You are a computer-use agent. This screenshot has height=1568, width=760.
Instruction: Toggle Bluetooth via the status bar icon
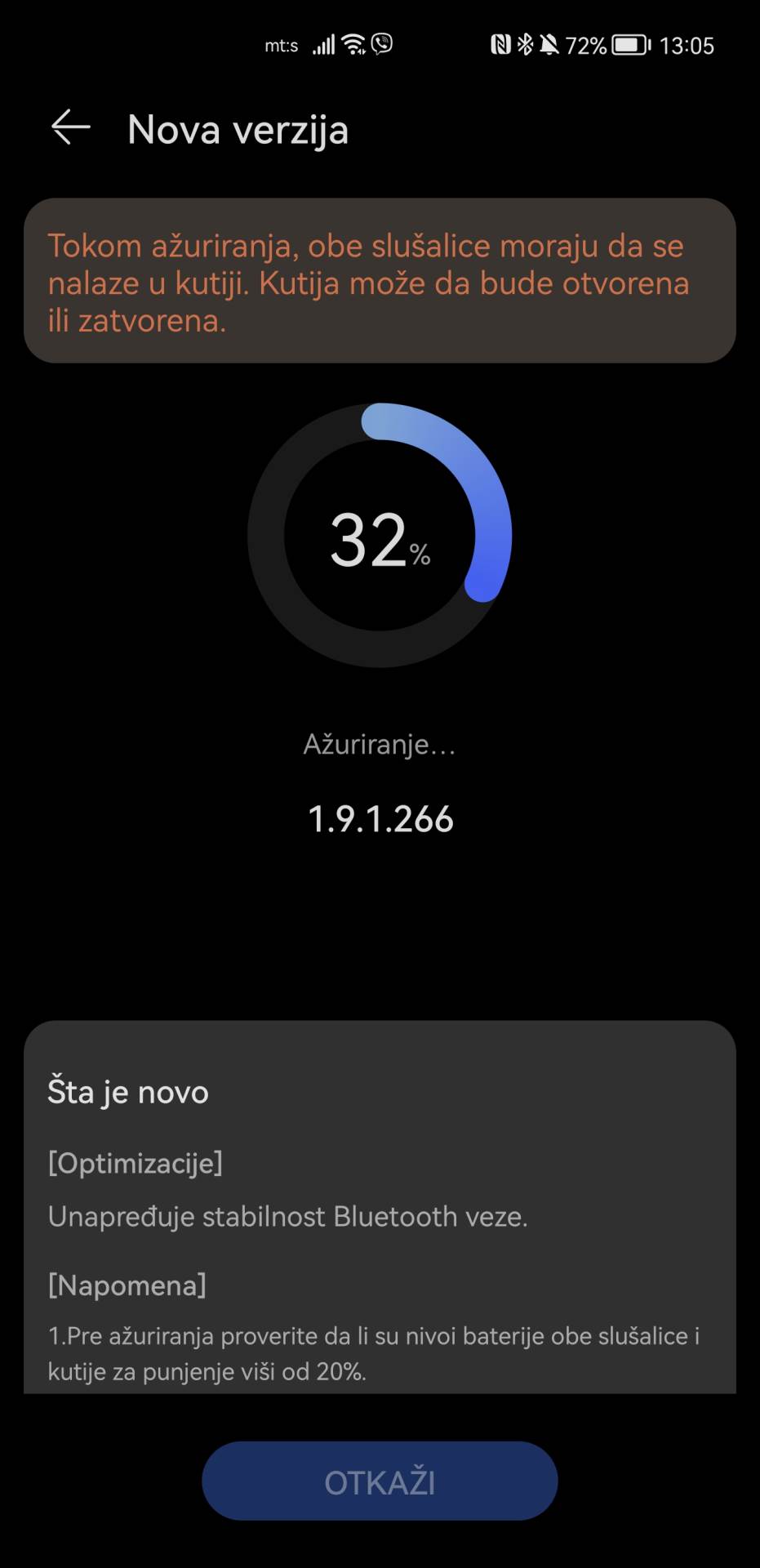pos(524,45)
